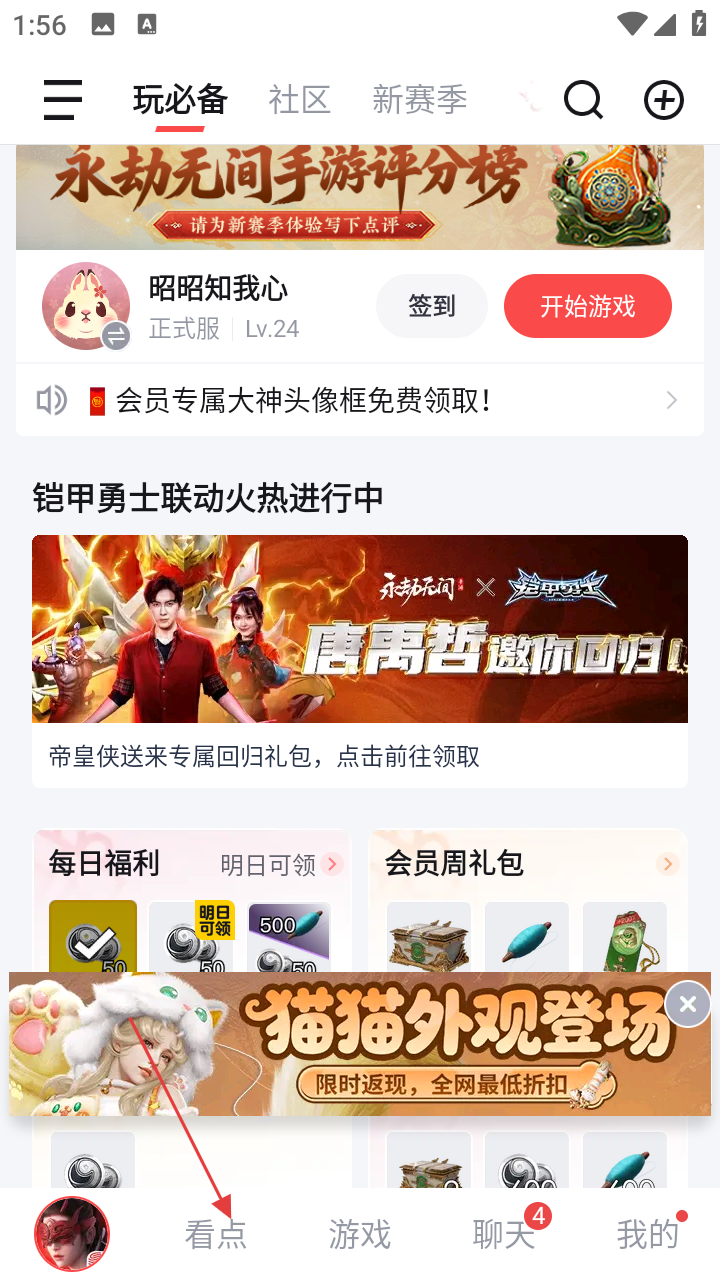Open the search icon
Image resolution: width=720 pixels, height=1280 pixels.
[583, 100]
